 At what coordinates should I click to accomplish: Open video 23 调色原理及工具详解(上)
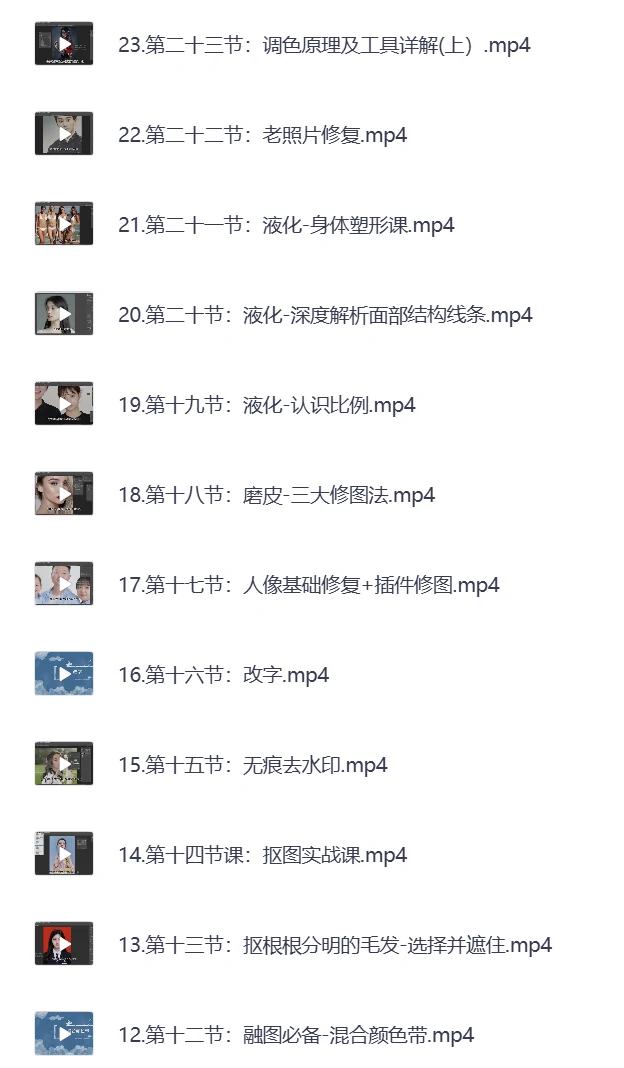point(324,45)
